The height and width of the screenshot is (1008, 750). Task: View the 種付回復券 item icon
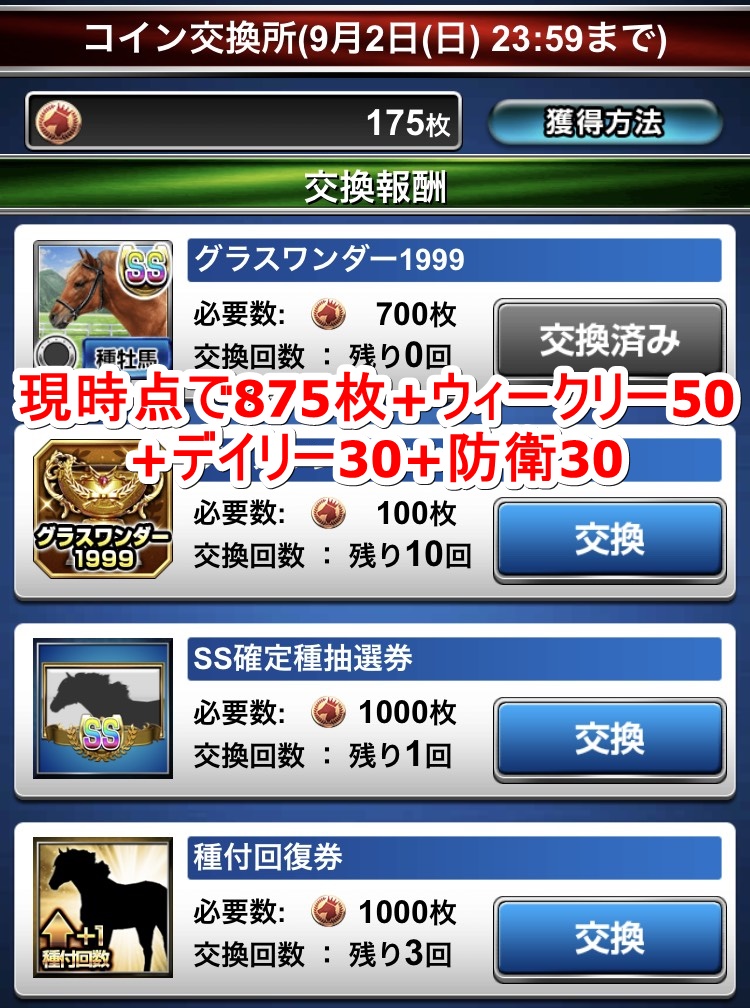(103, 907)
